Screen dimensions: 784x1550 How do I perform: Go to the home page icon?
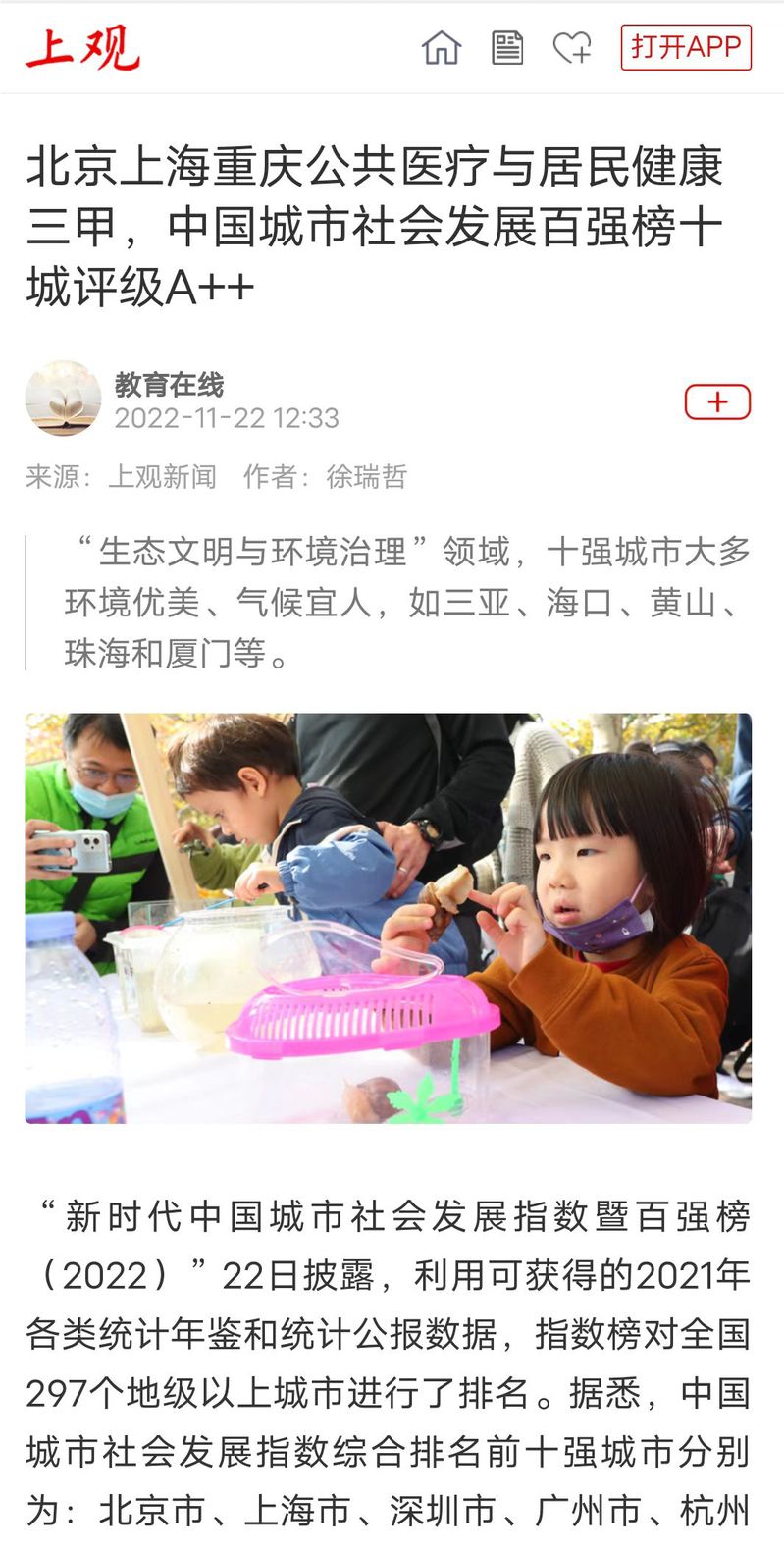[441, 47]
